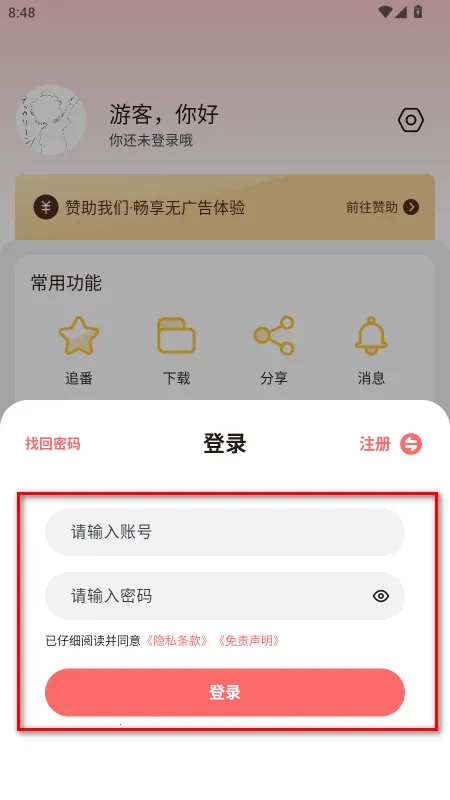Screen dimensions: 450x800
Task: Open the 《隐私条款》 link
Action: coord(177,640)
